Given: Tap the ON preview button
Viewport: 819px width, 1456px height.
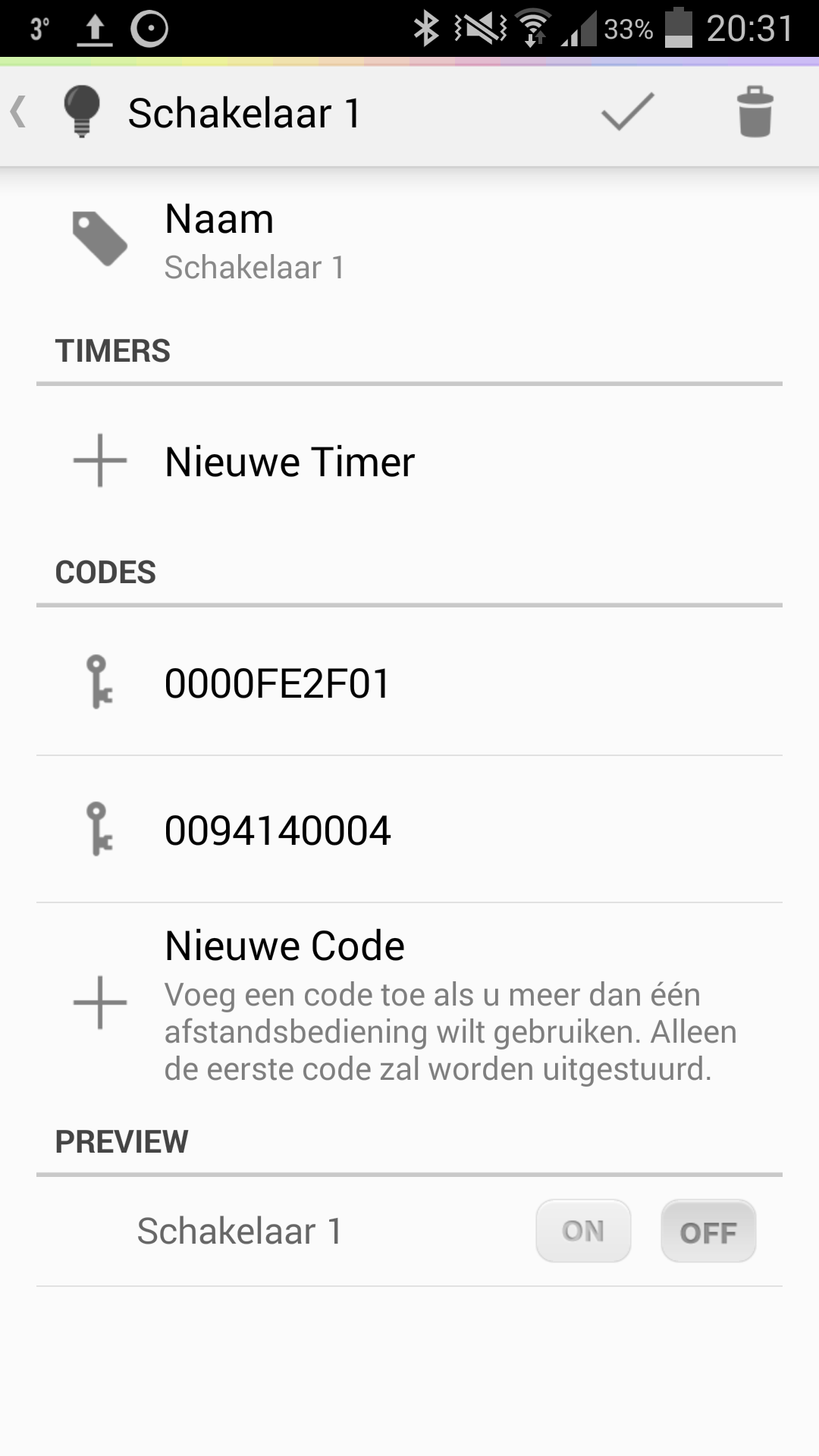Looking at the screenshot, I should [583, 1231].
